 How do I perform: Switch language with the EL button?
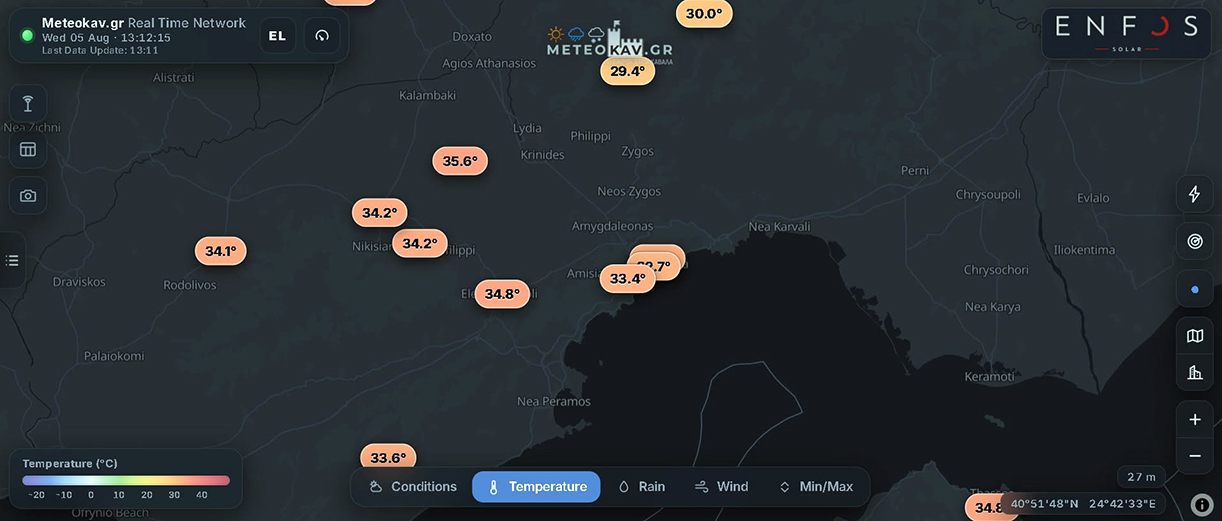pyautogui.click(x=277, y=36)
